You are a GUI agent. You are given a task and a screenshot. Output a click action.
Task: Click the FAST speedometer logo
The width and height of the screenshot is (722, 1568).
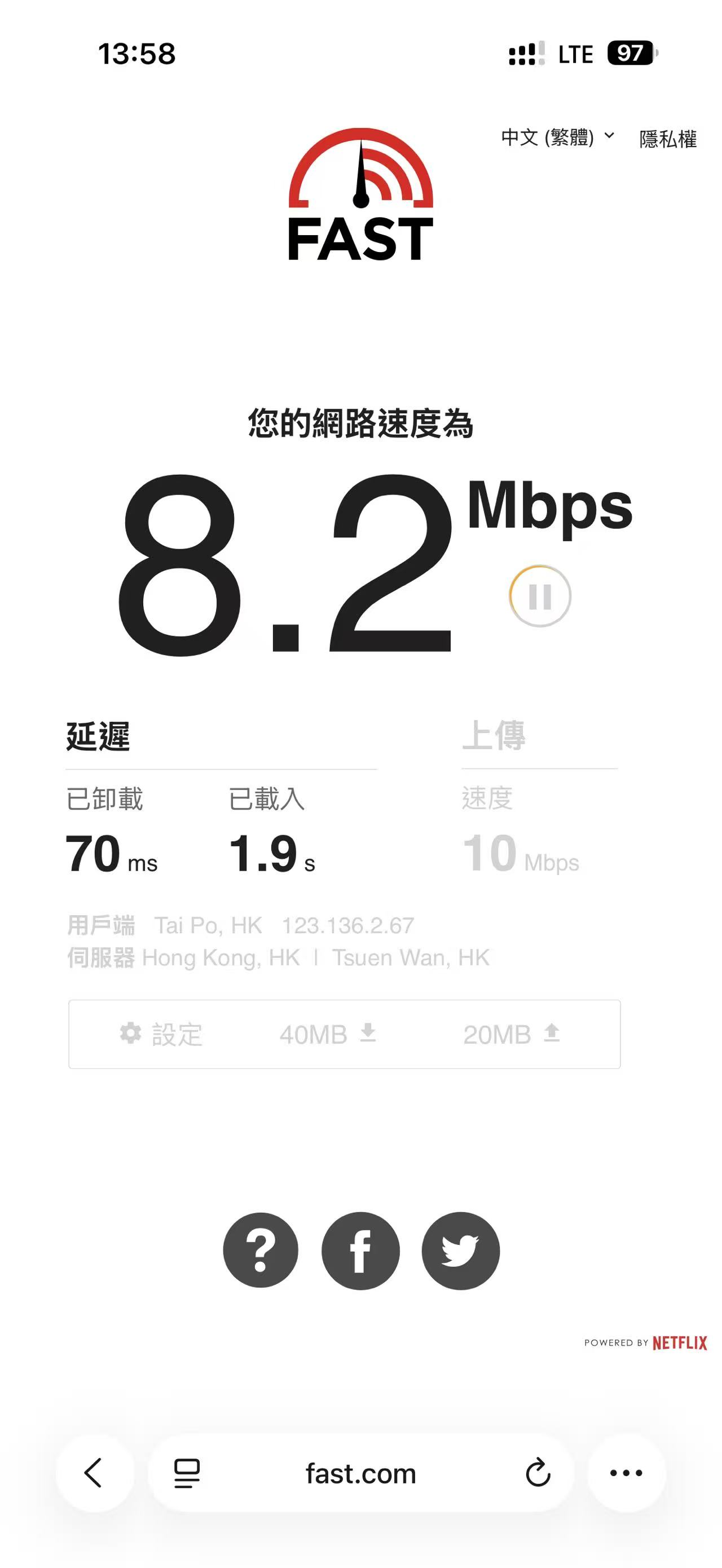(x=360, y=195)
